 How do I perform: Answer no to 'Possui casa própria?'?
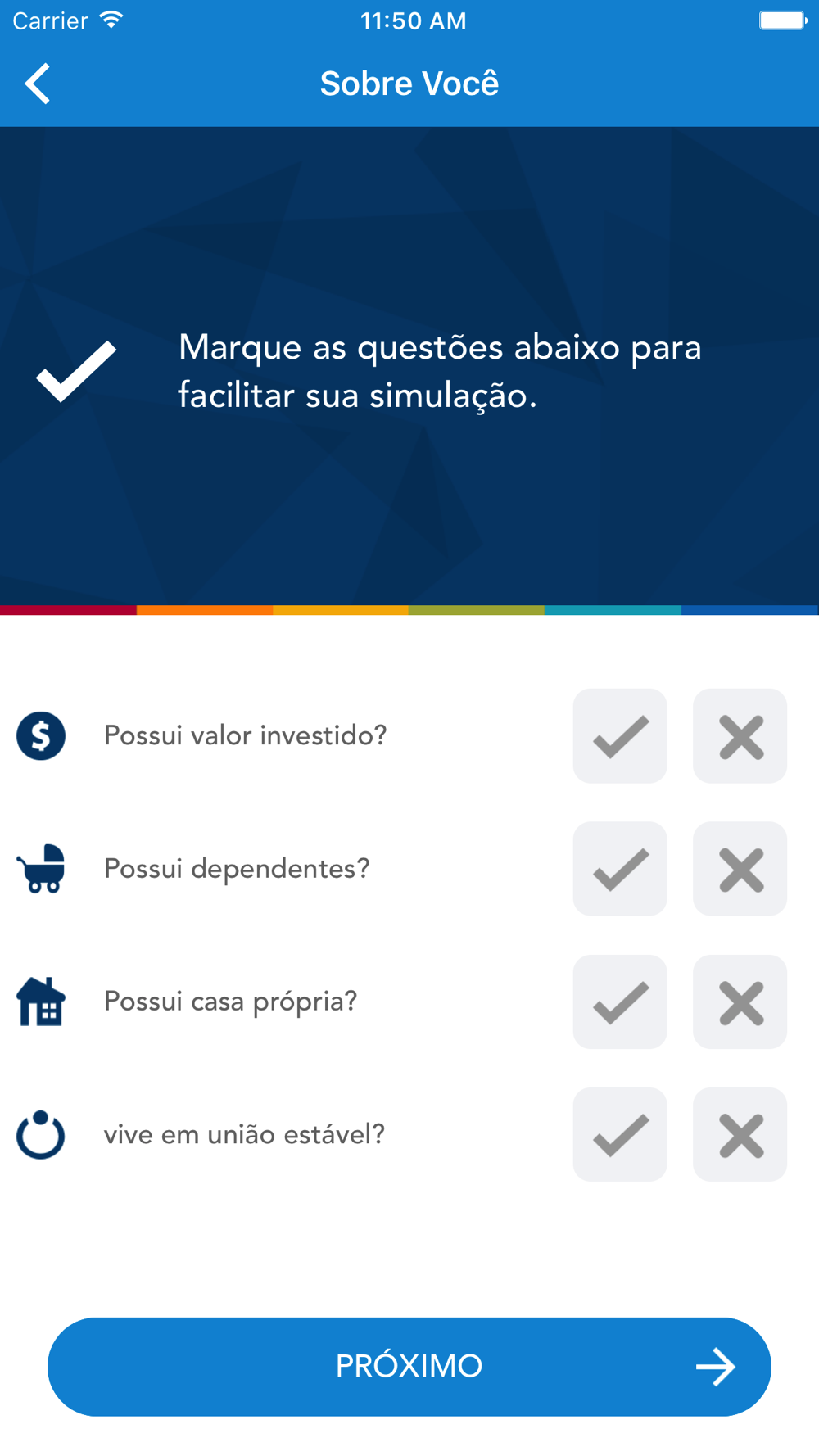740,1002
